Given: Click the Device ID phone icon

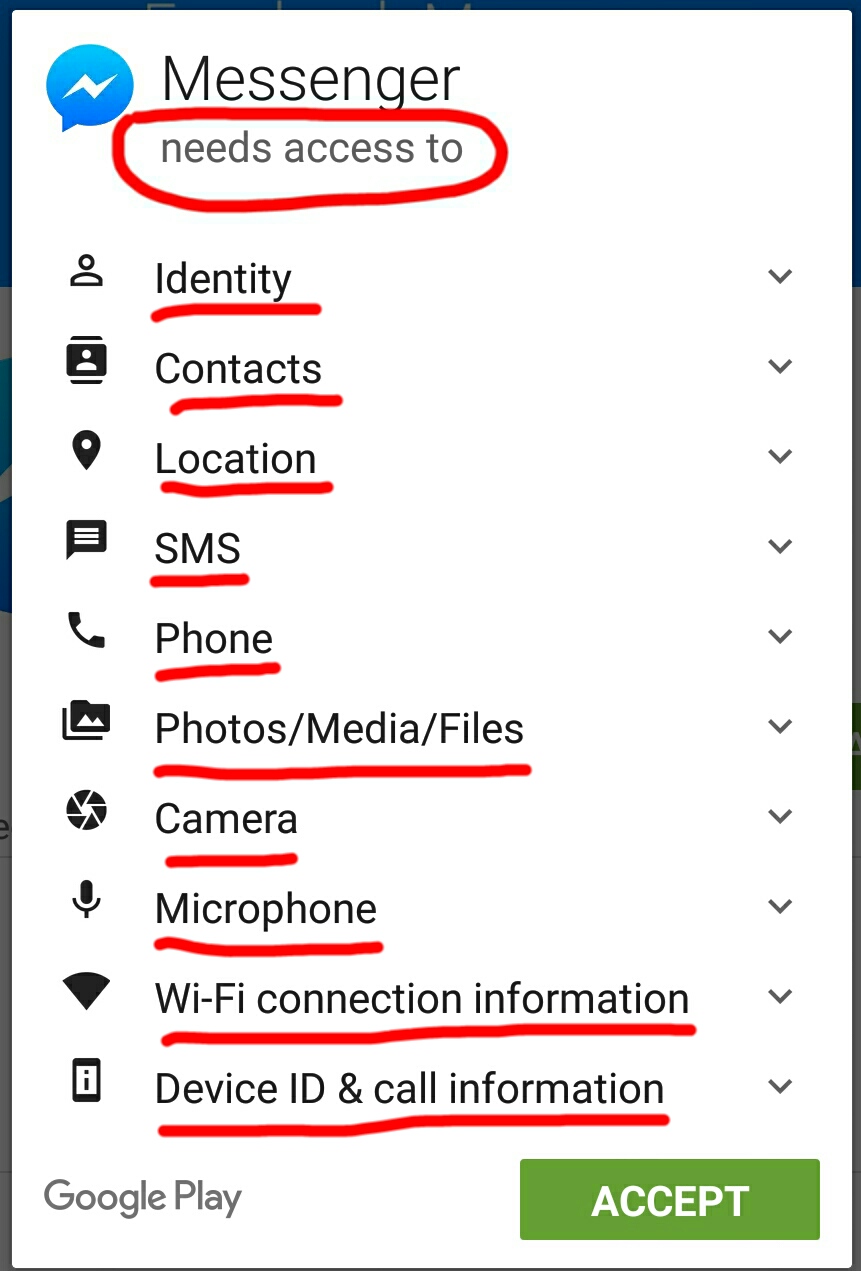Looking at the screenshot, I should [x=86, y=1082].
